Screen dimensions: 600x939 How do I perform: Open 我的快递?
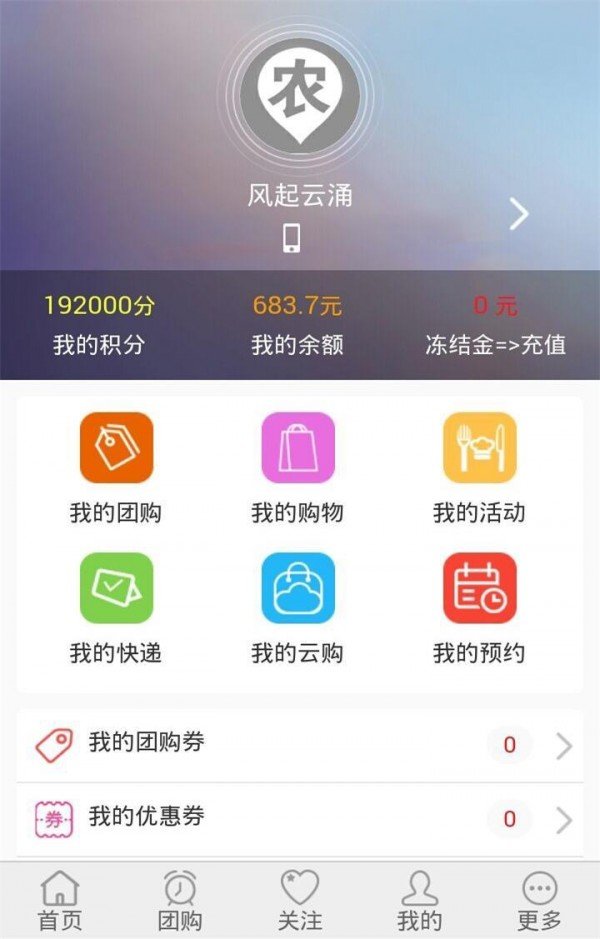pyautogui.click(x=116, y=608)
